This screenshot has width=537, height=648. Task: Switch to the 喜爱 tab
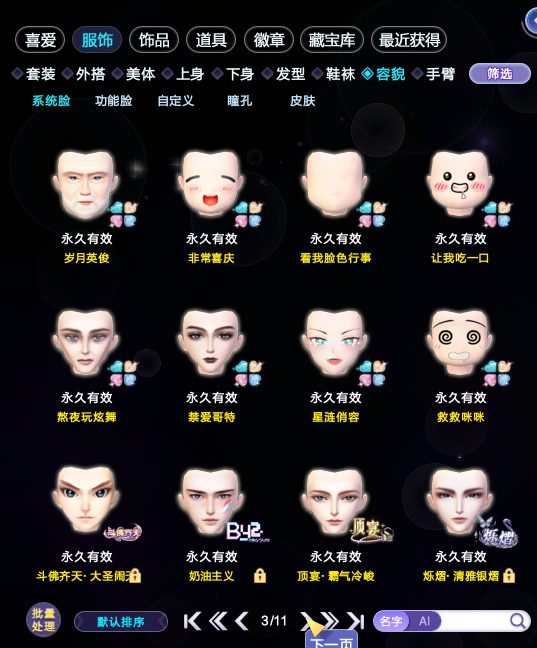40,40
